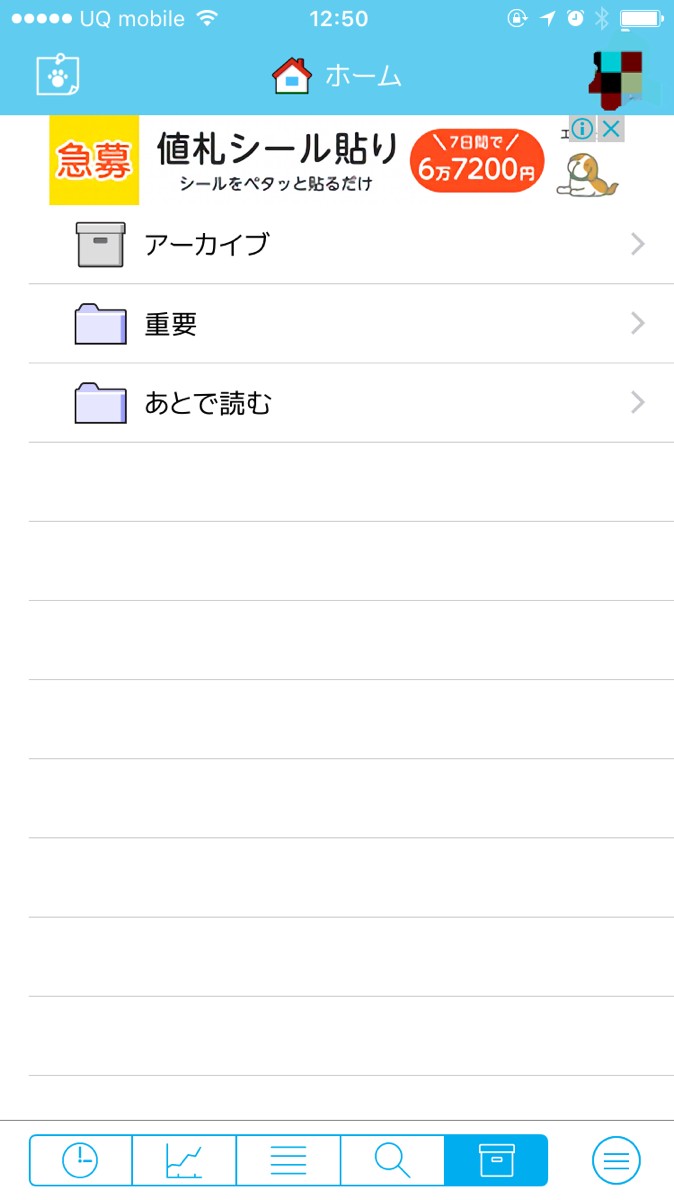Open the round hamburger menu button
This screenshot has width=674, height=1200.
pyautogui.click(x=616, y=1160)
